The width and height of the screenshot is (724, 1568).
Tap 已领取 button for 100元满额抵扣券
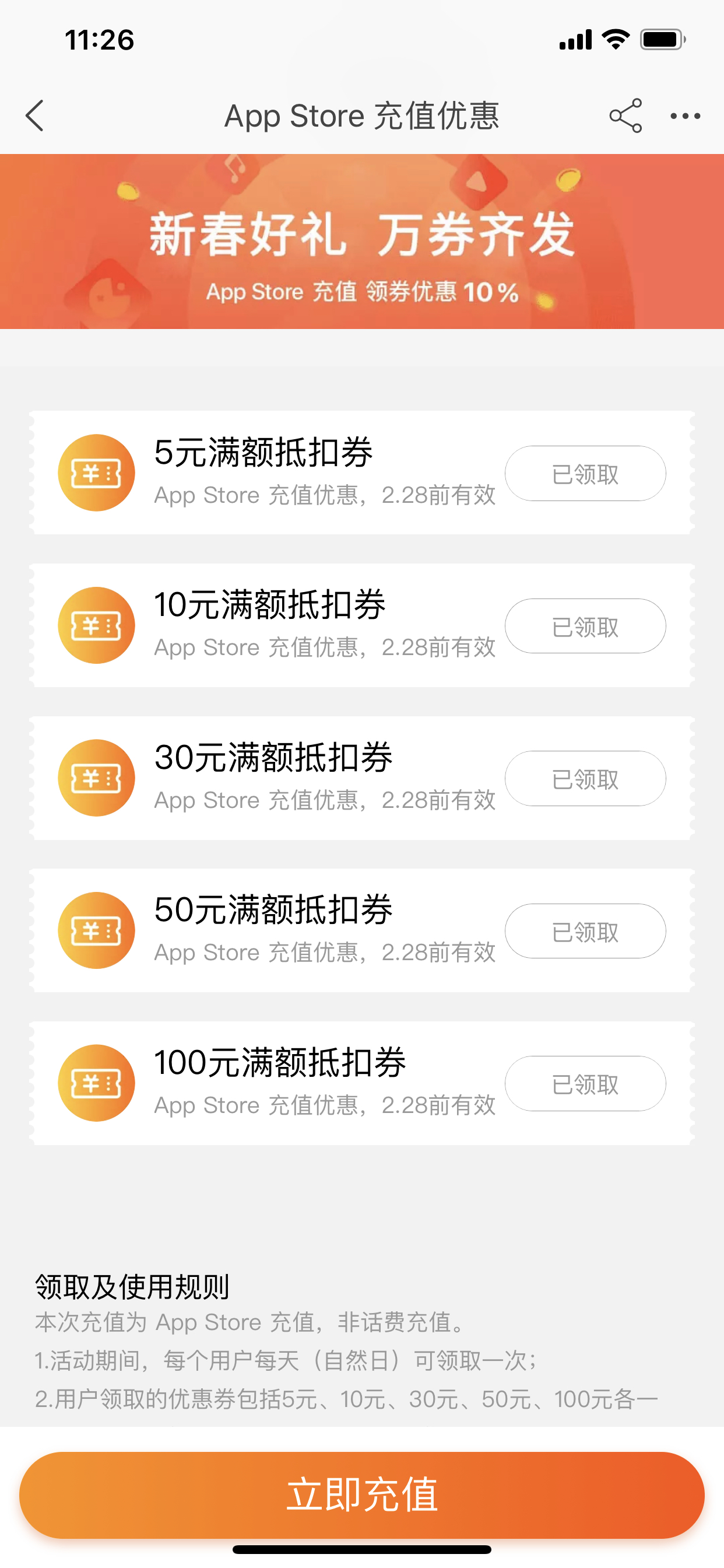pos(585,1083)
